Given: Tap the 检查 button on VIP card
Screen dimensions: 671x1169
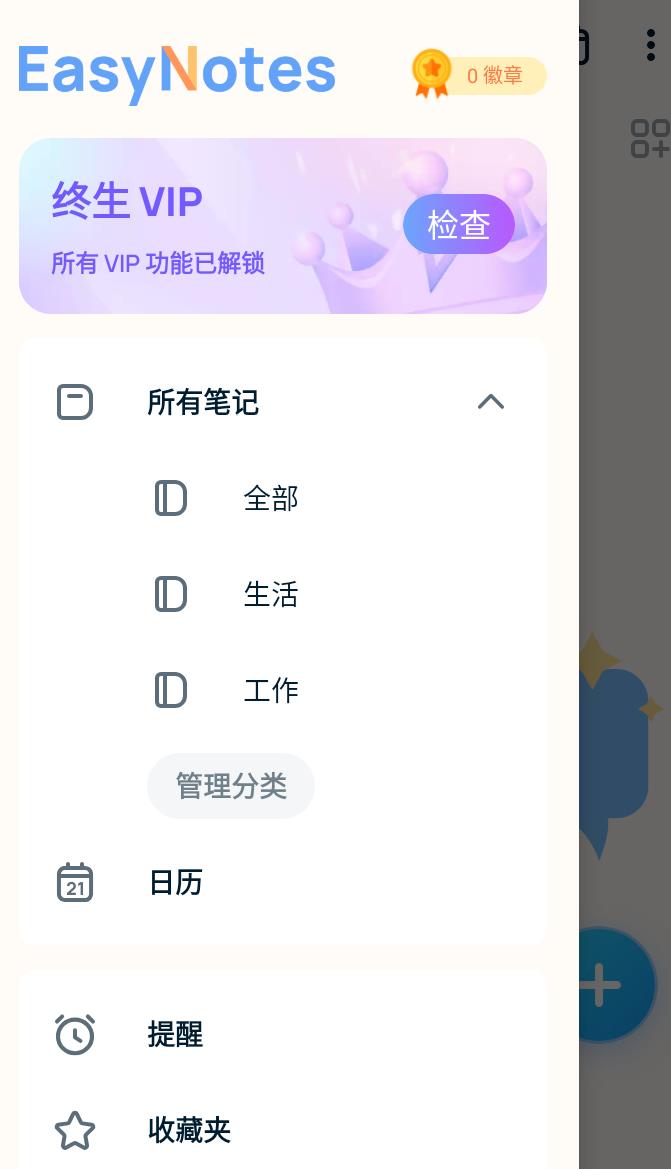Looking at the screenshot, I should coord(458,225).
